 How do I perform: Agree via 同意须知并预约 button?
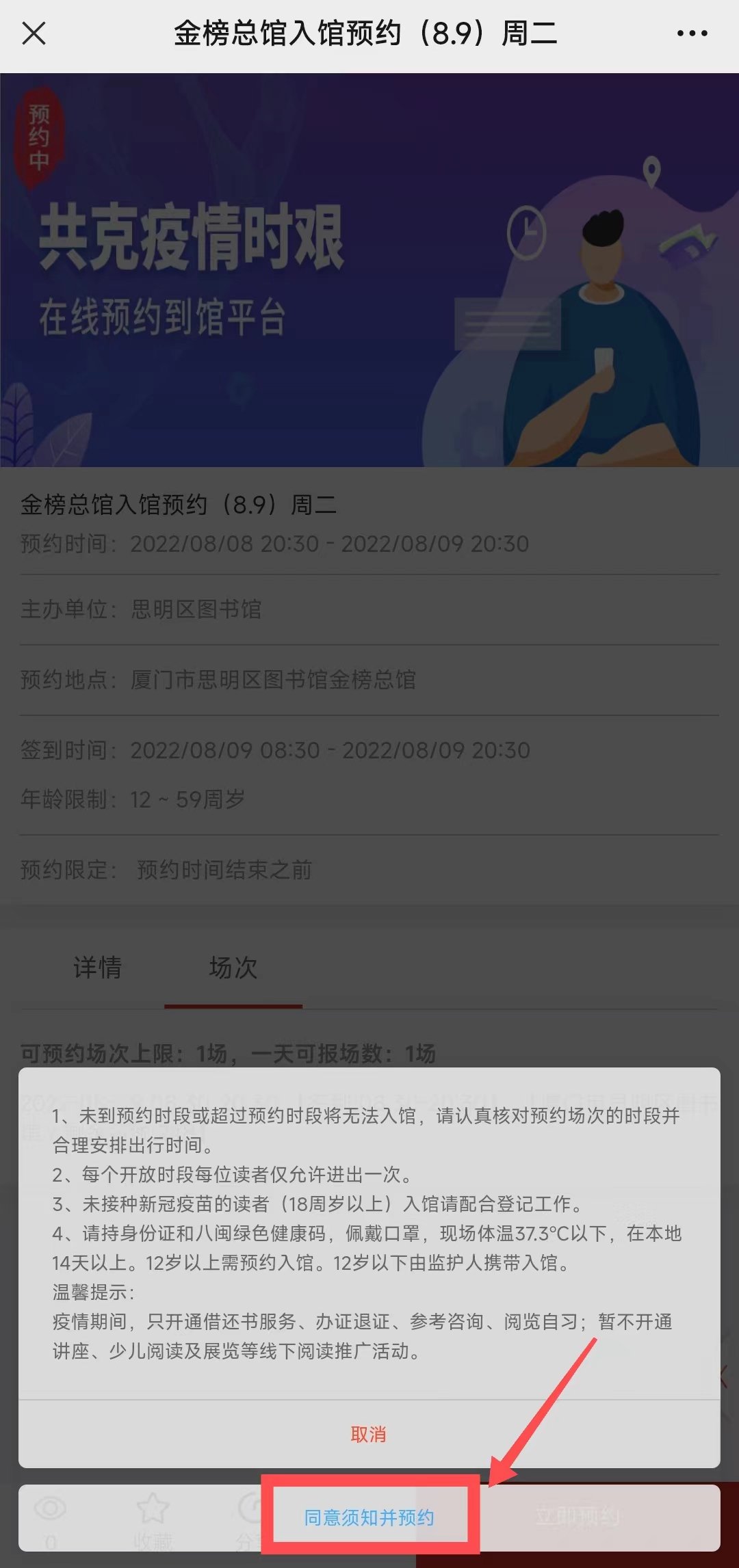tap(369, 1517)
